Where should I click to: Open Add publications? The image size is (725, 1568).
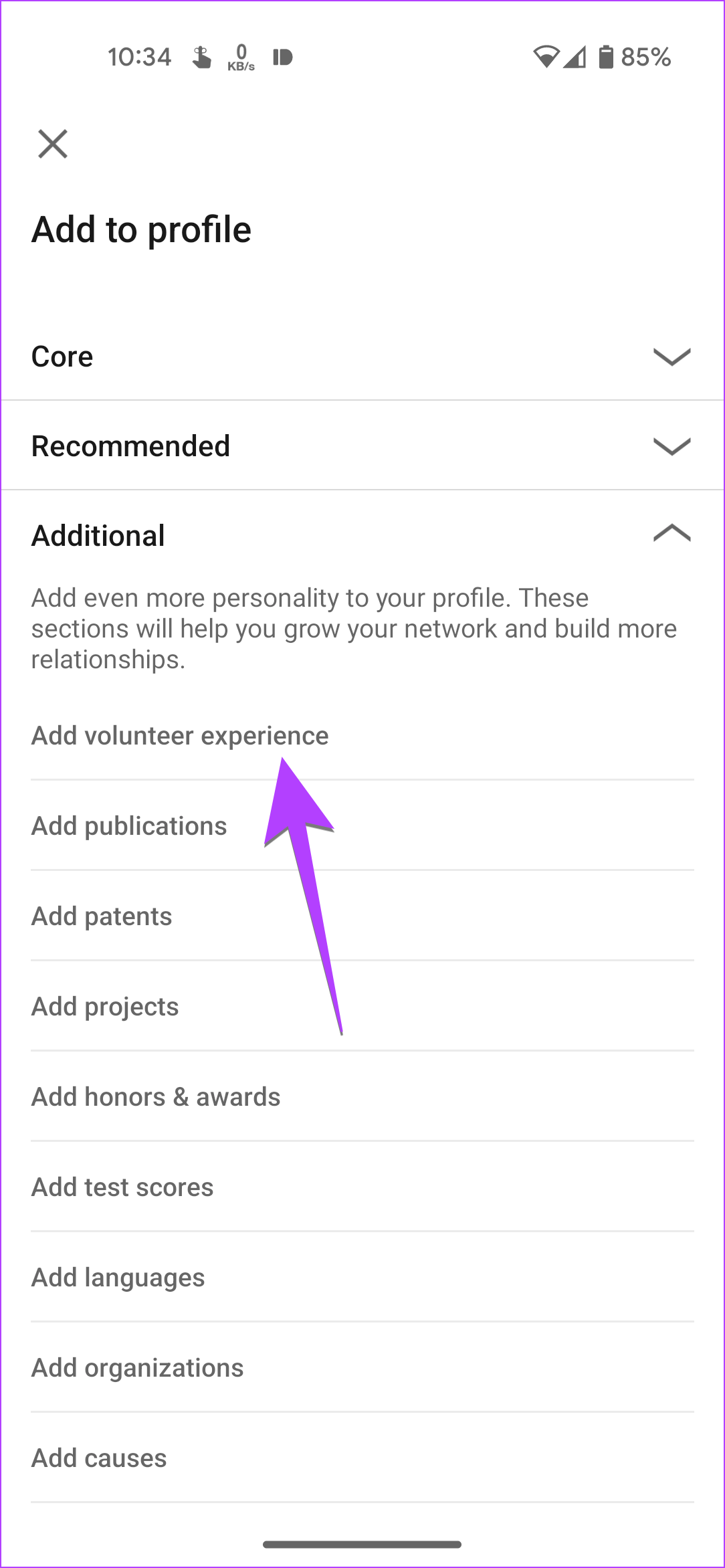(362, 825)
